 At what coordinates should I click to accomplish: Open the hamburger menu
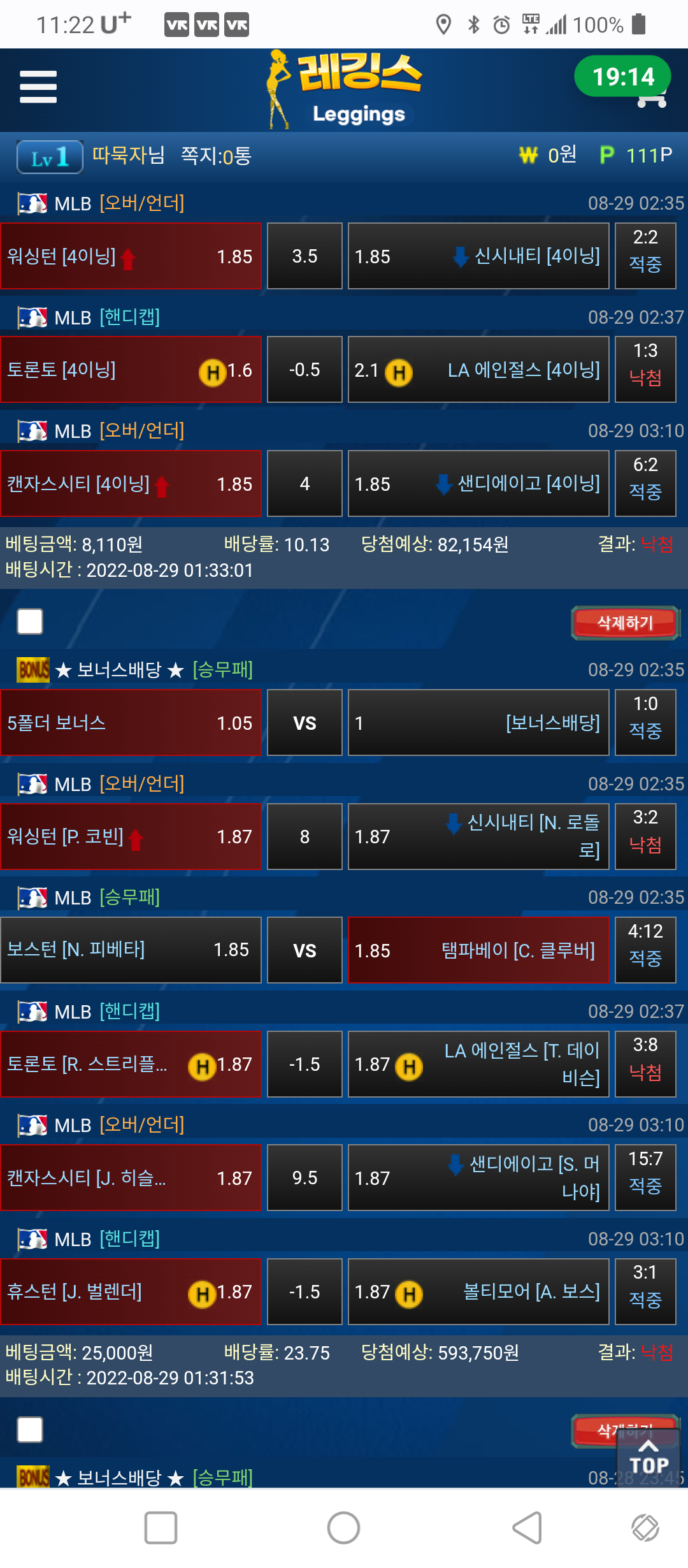(x=38, y=87)
